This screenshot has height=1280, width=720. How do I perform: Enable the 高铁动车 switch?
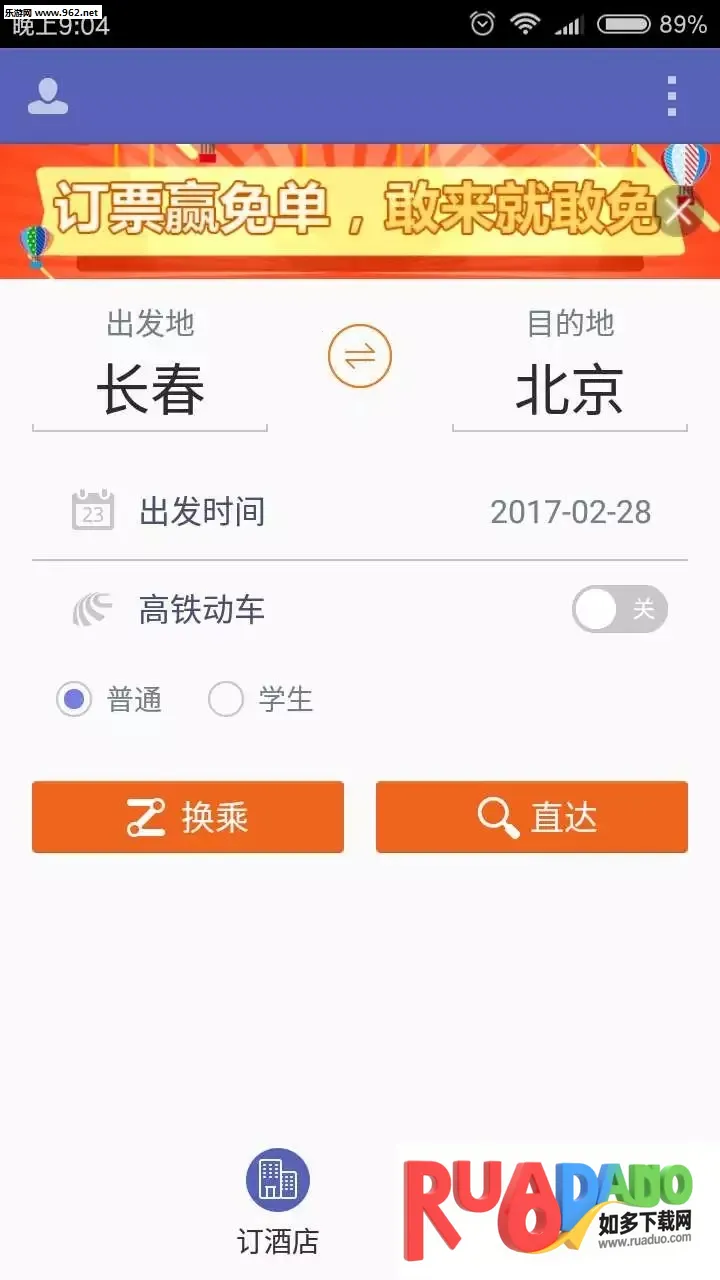(x=619, y=609)
